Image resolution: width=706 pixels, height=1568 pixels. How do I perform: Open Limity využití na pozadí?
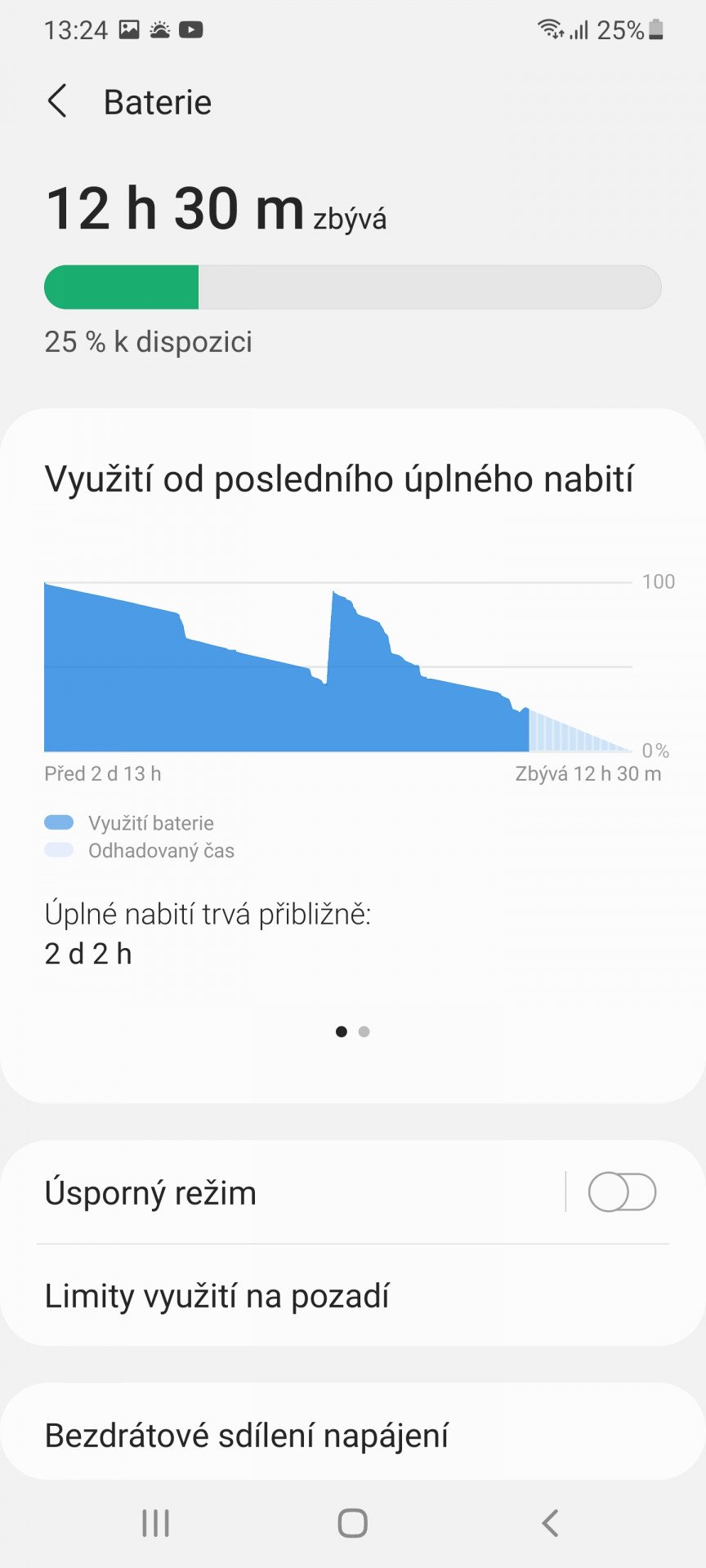tap(353, 1296)
